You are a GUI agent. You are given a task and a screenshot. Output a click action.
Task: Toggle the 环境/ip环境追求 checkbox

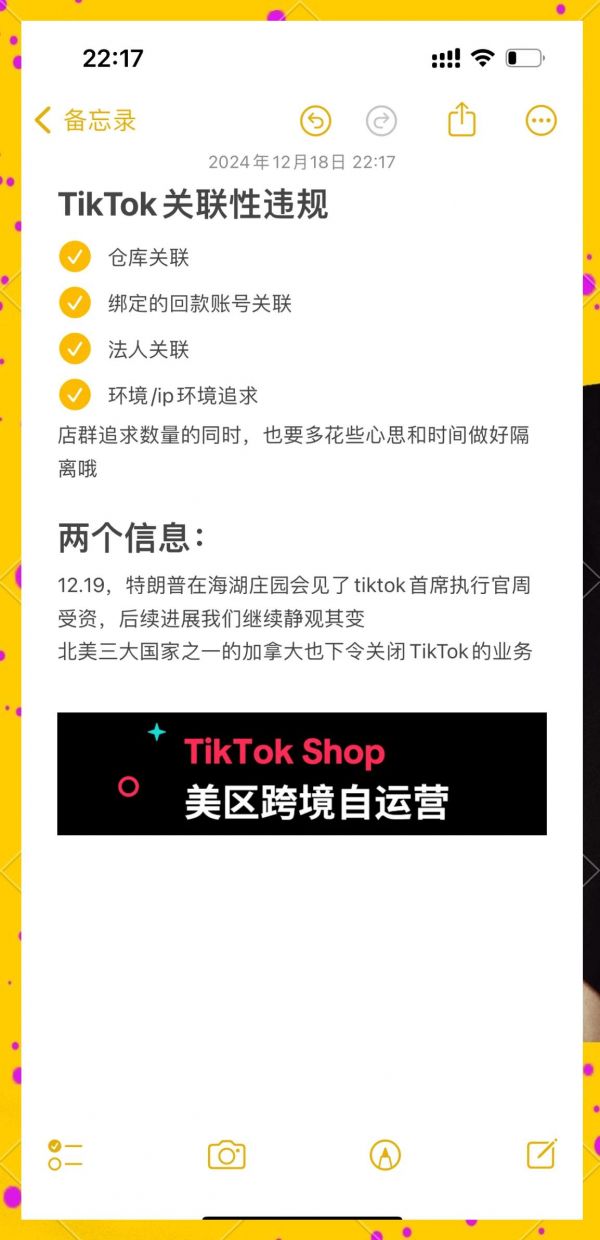tap(75, 395)
